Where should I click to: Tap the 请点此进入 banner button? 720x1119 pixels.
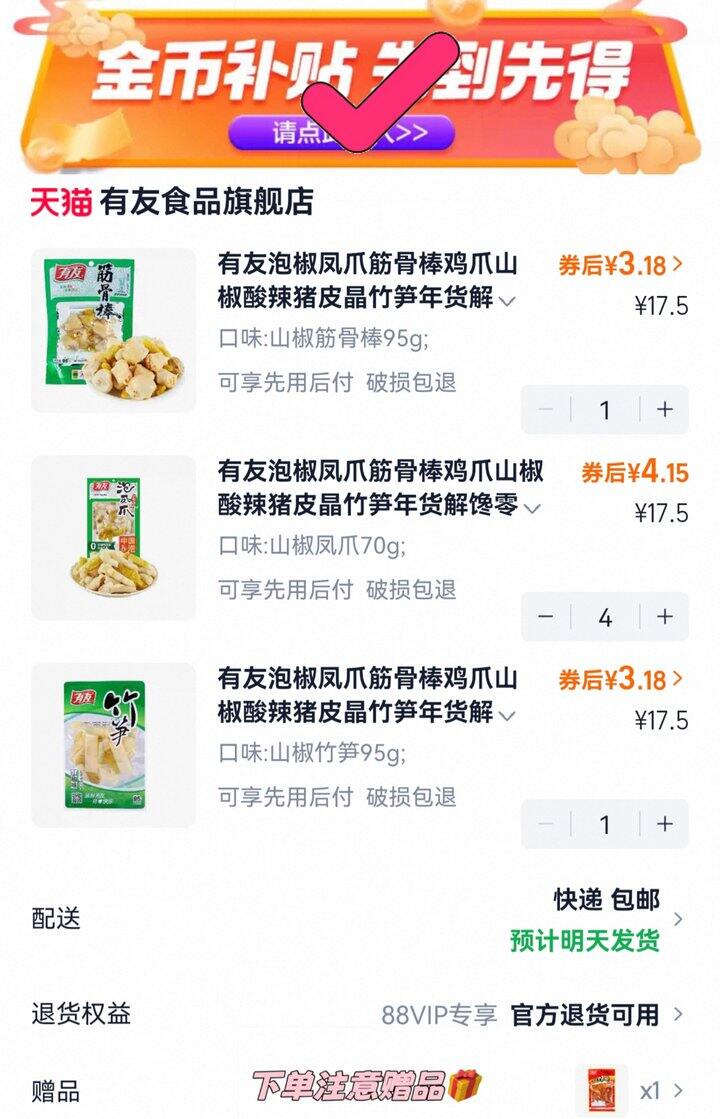341,132
